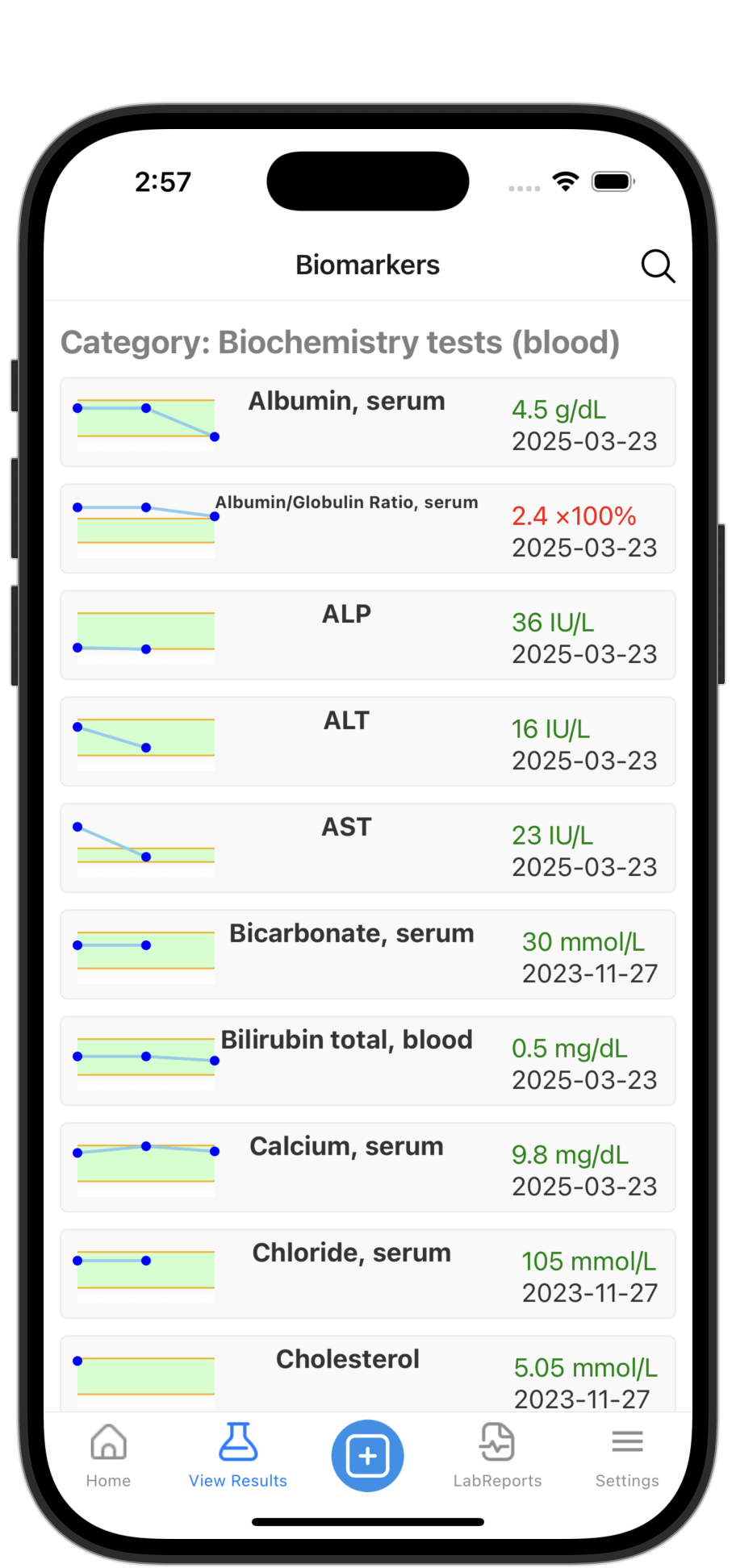Switch to the LabReports tab
The width and height of the screenshot is (736, 1568).
(x=497, y=1455)
